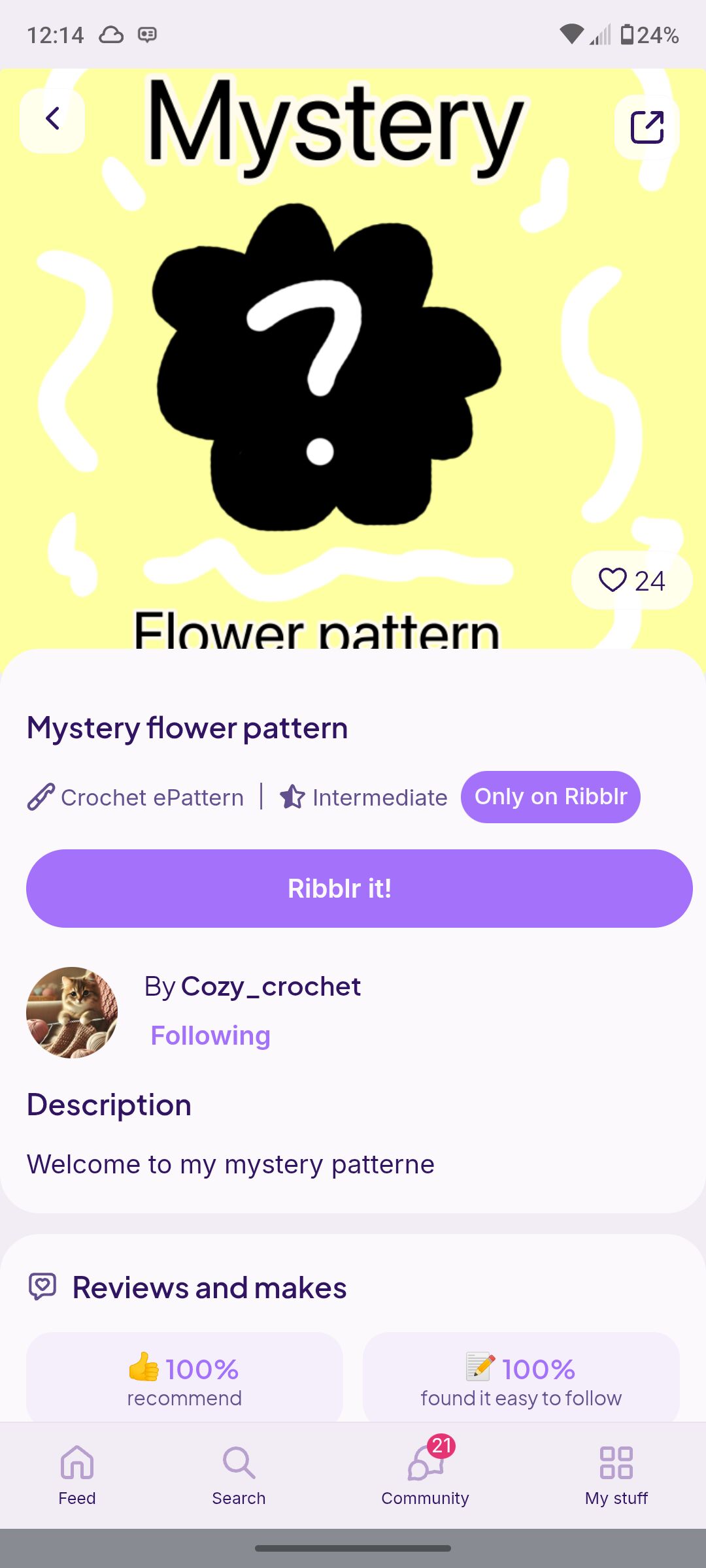Open the Only on Ribblr chip

click(x=550, y=797)
